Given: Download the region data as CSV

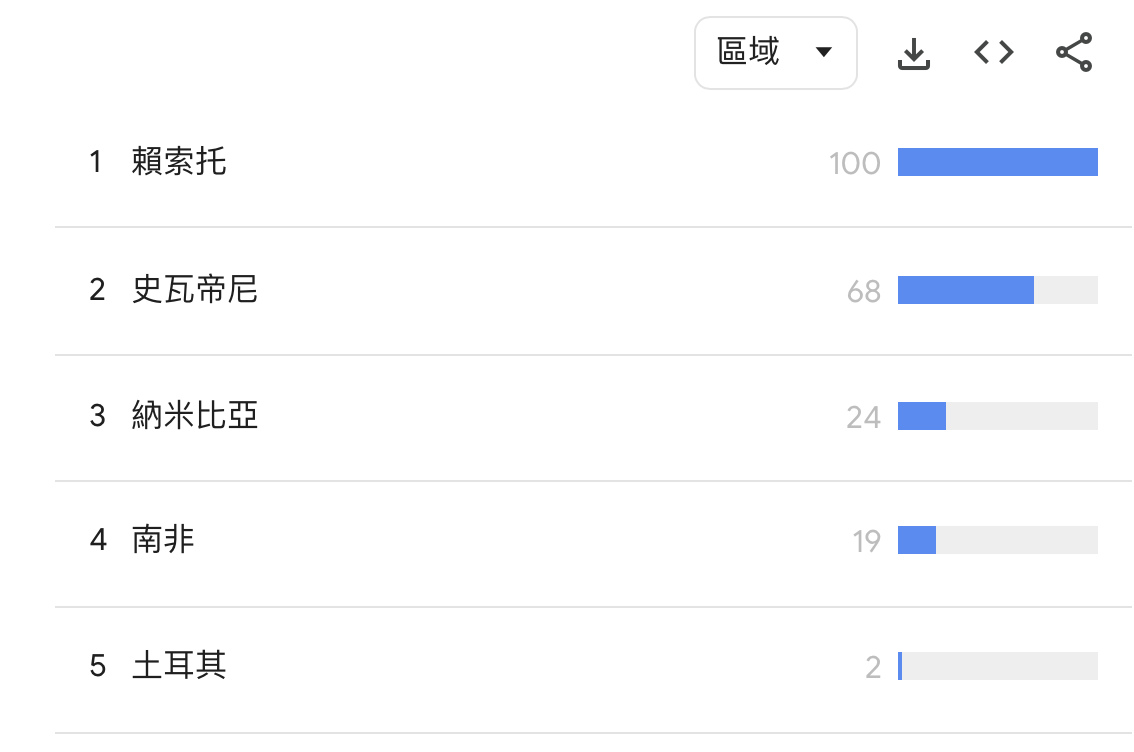Looking at the screenshot, I should pyautogui.click(x=913, y=53).
